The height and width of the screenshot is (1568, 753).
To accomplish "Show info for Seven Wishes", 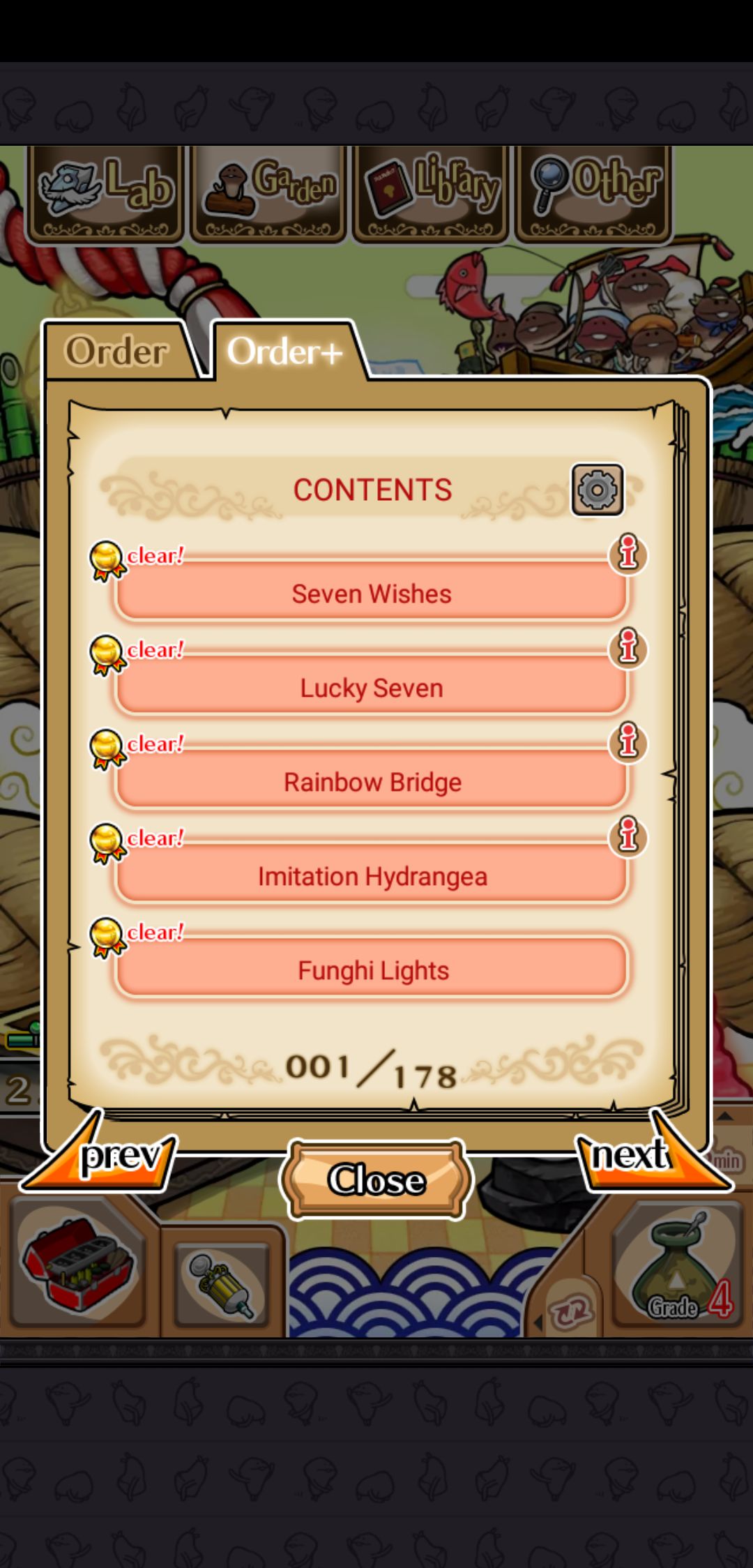I will click(628, 555).
